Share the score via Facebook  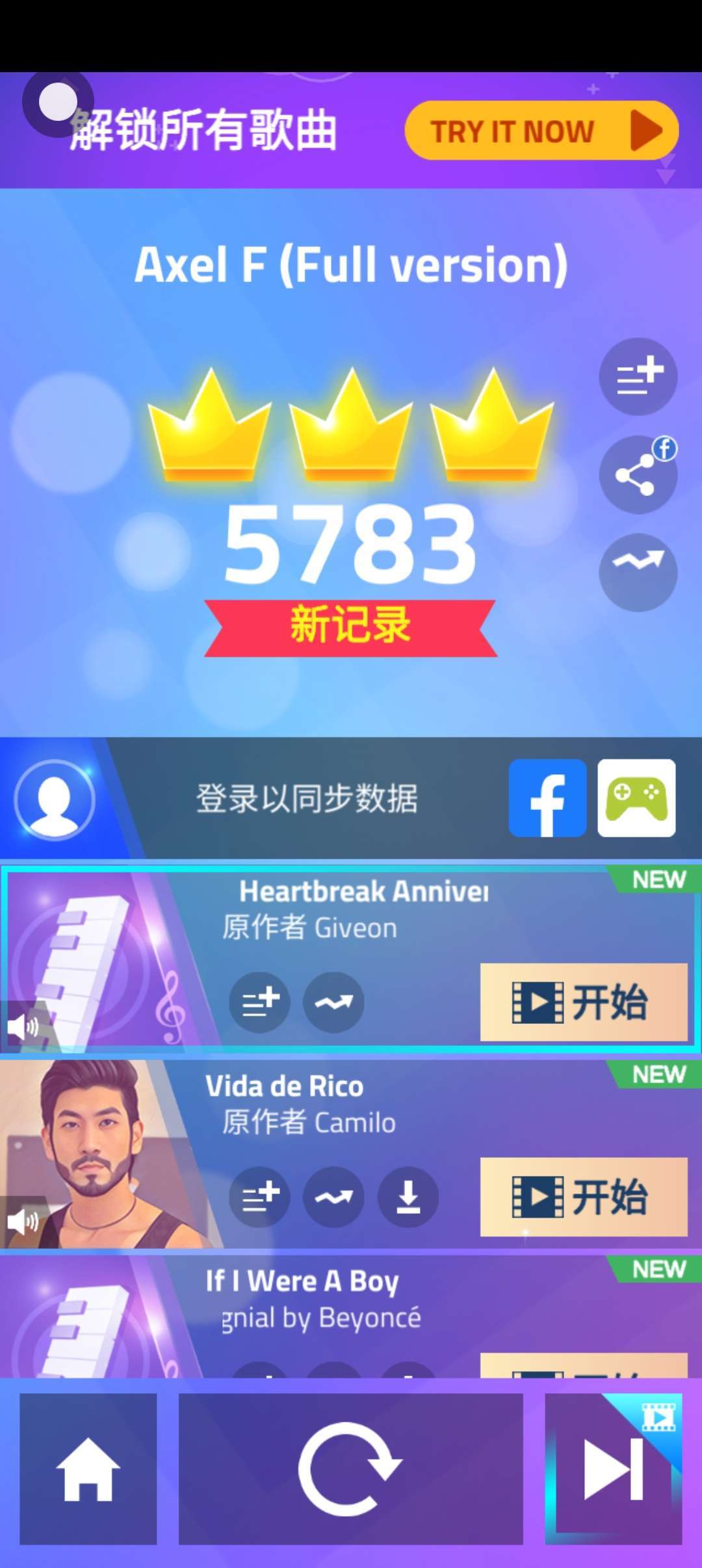(638, 475)
